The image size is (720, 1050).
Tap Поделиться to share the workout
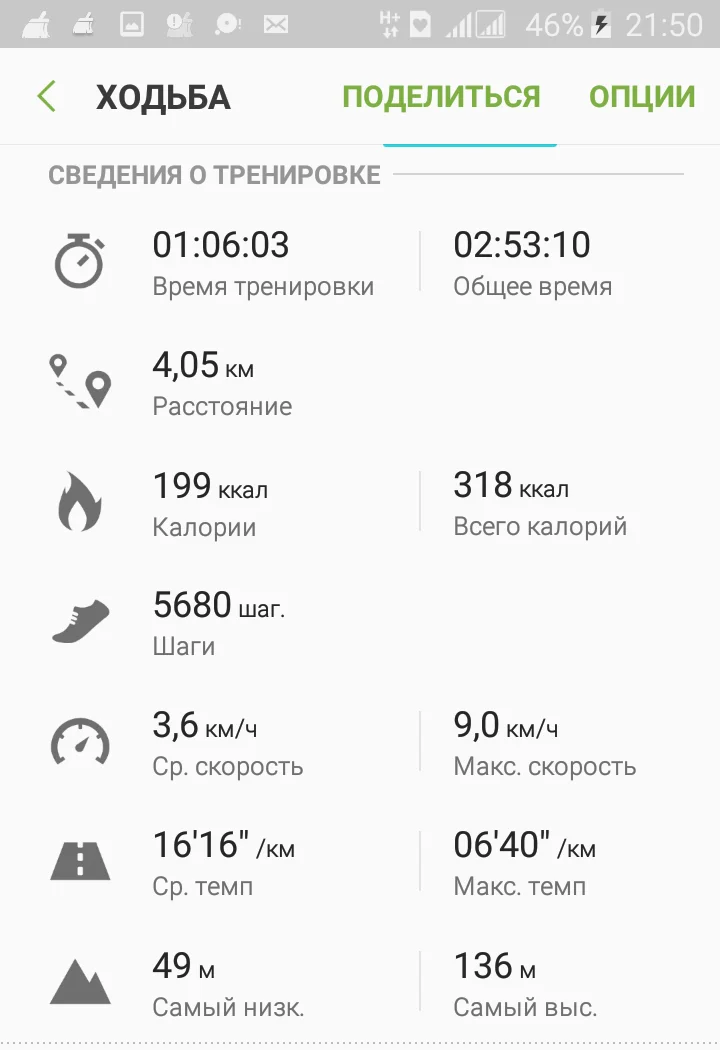441,97
